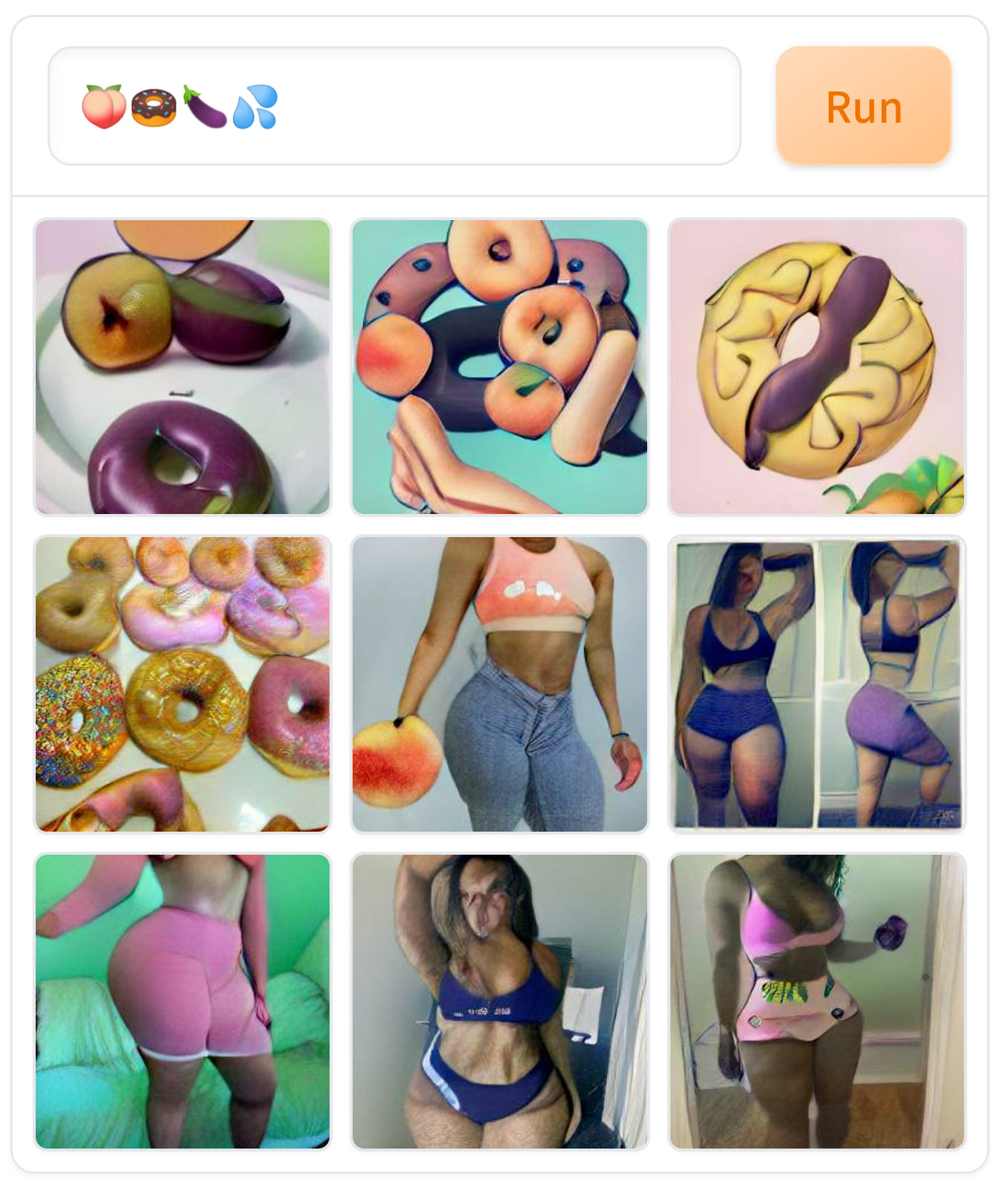This screenshot has width=1008, height=1185.
Task: Open the sprinkled donuts tray image
Action: [x=182, y=684]
